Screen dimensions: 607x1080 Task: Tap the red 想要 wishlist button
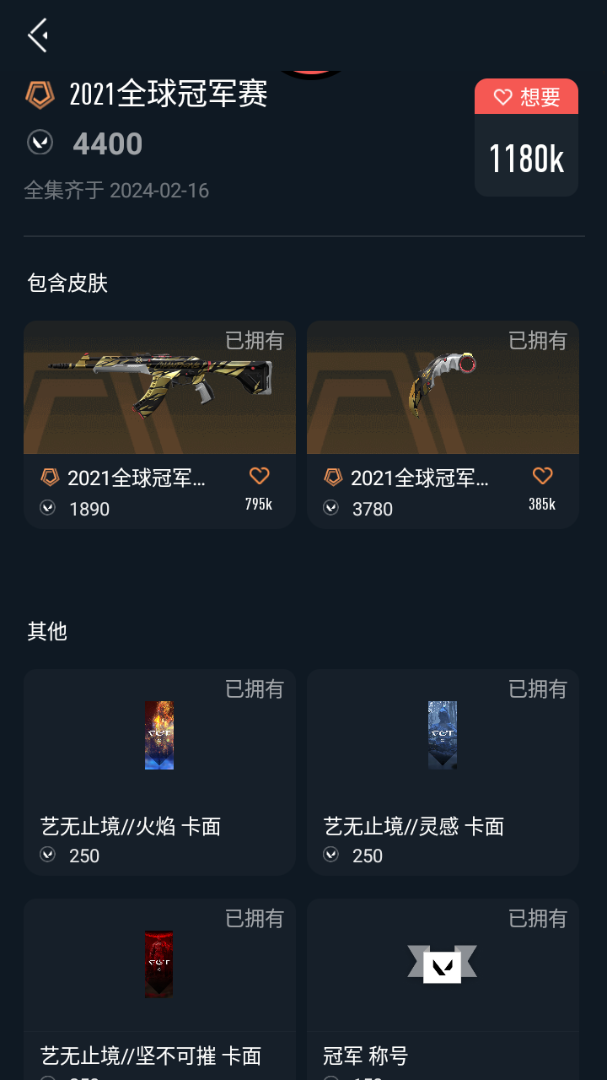(526, 96)
